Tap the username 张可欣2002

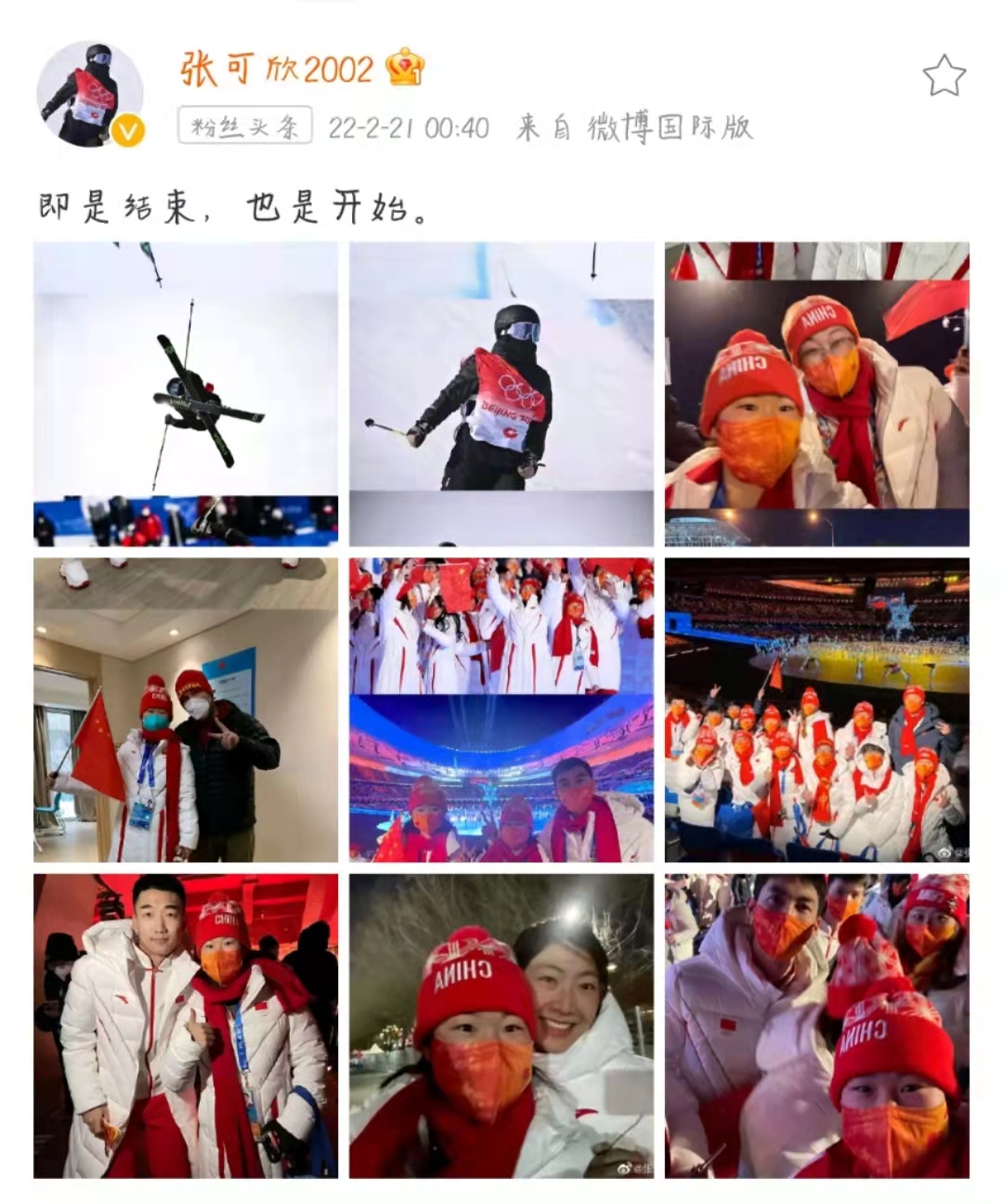click(x=277, y=69)
